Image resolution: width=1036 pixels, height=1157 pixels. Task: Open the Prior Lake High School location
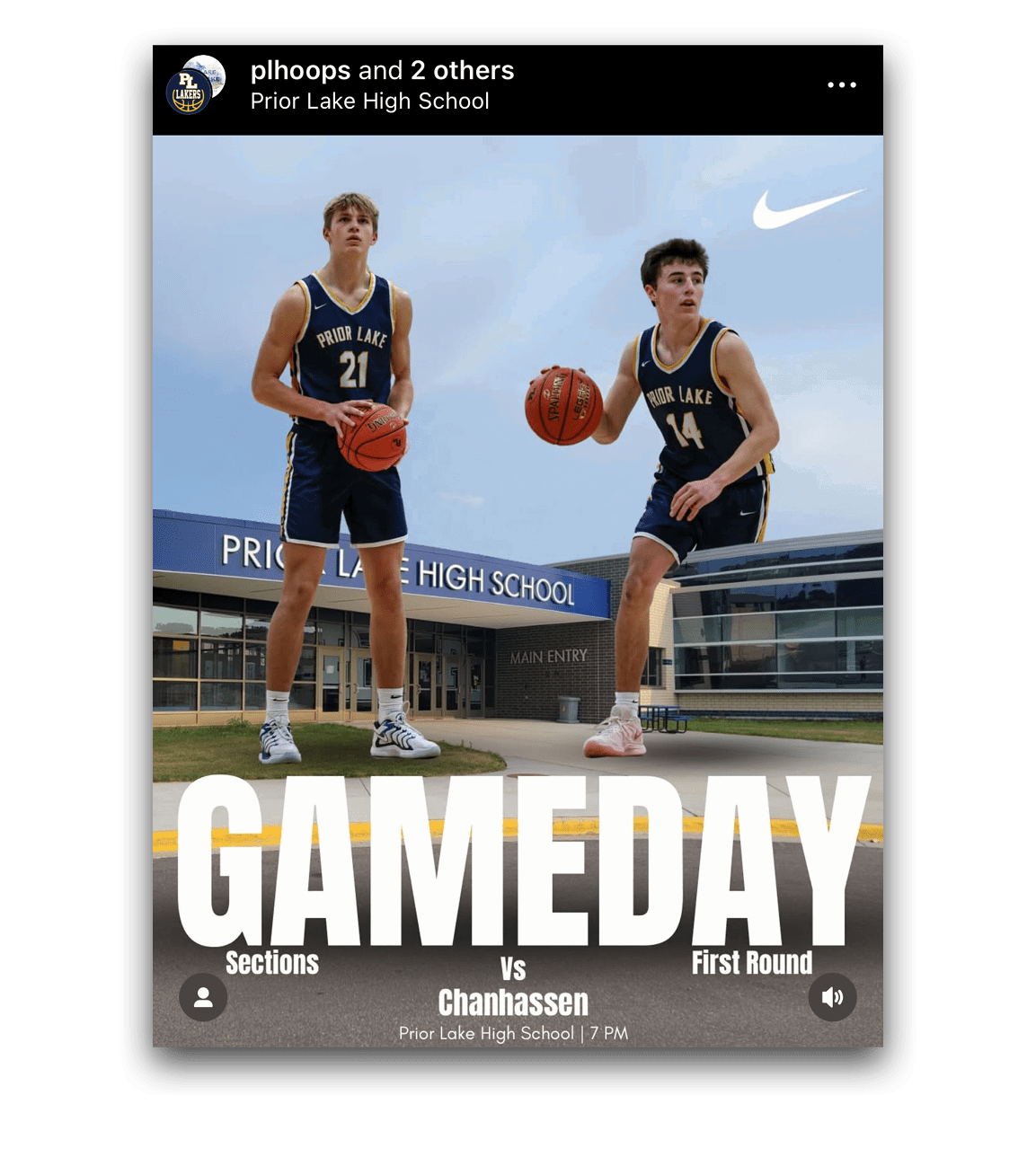click(369, 102)
